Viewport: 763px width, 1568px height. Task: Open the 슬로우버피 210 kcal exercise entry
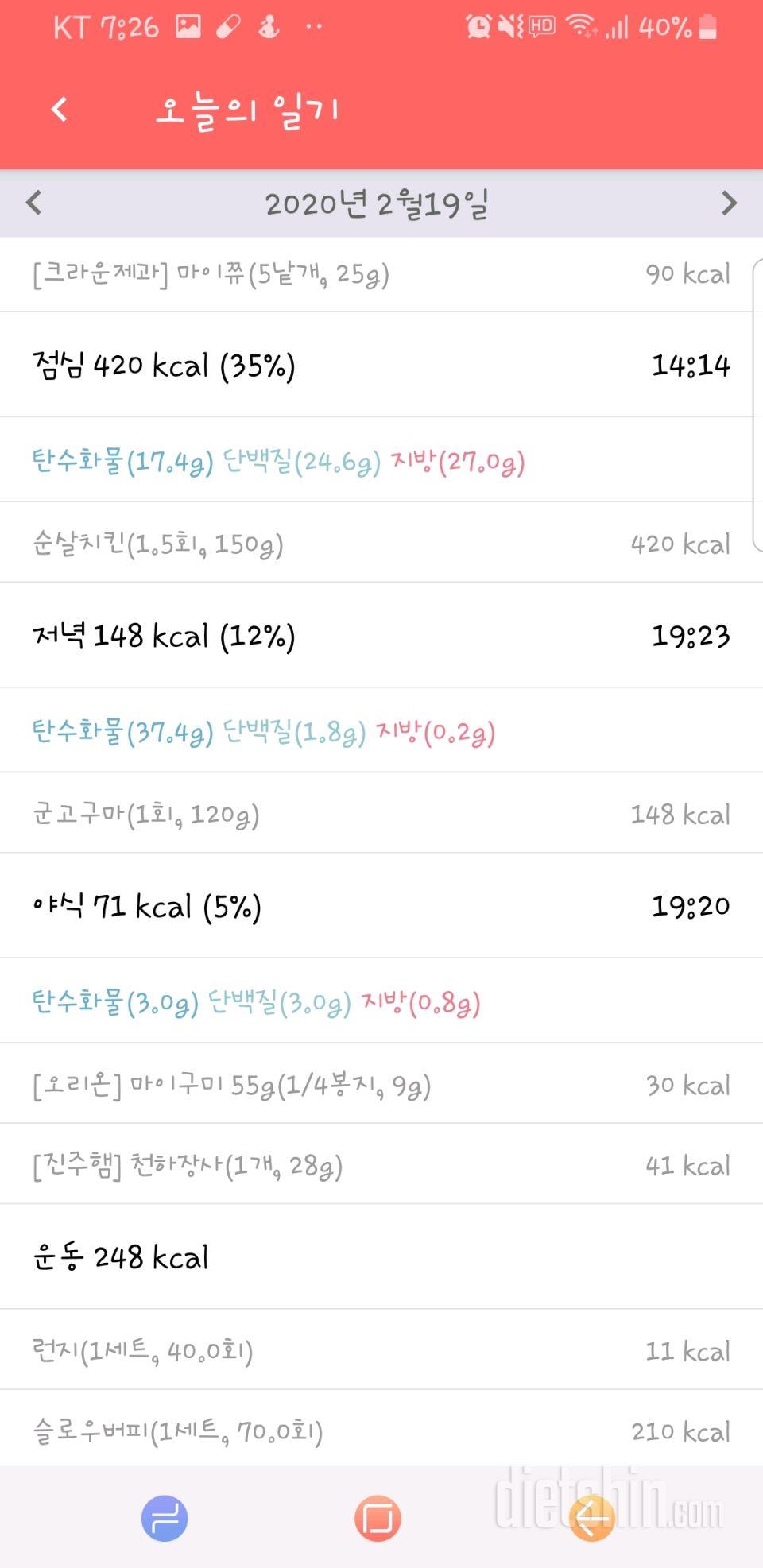380,1431
